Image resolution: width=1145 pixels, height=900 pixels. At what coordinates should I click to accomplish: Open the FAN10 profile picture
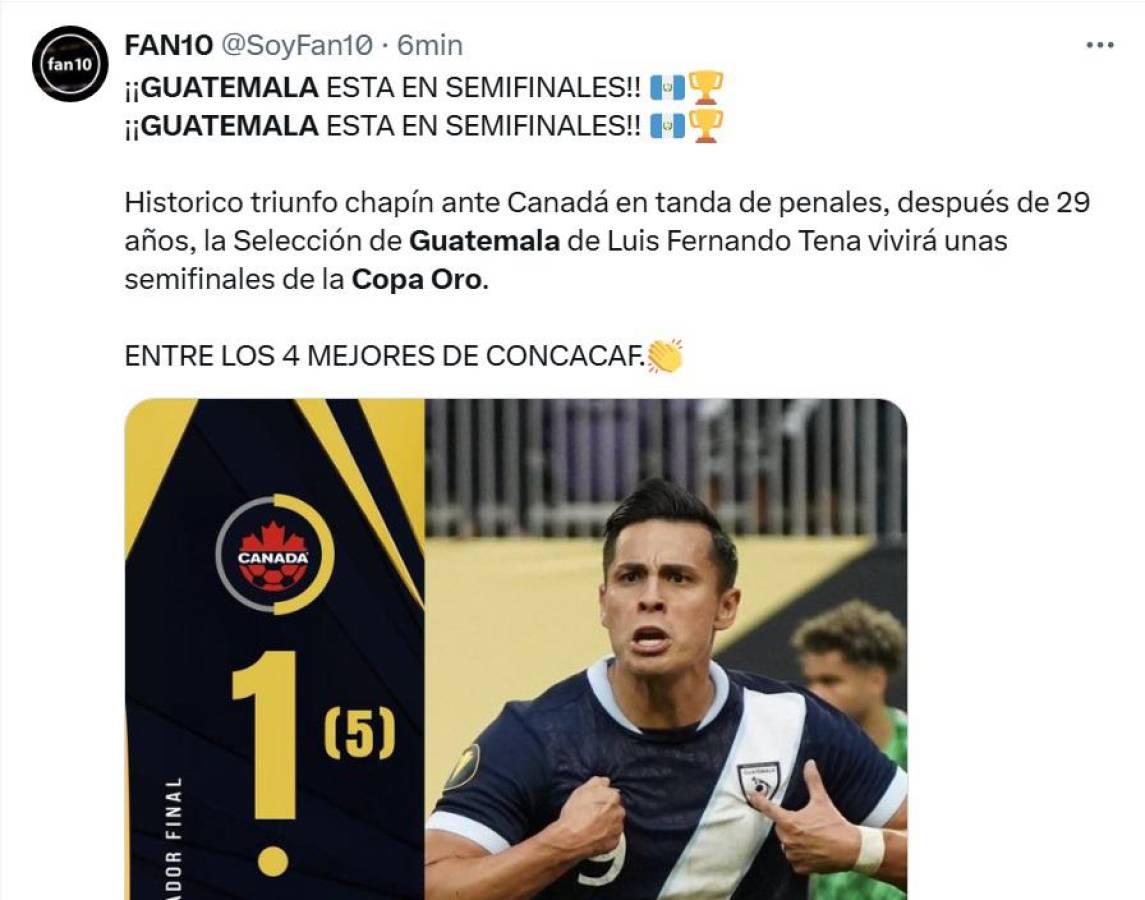coord(70,64)
